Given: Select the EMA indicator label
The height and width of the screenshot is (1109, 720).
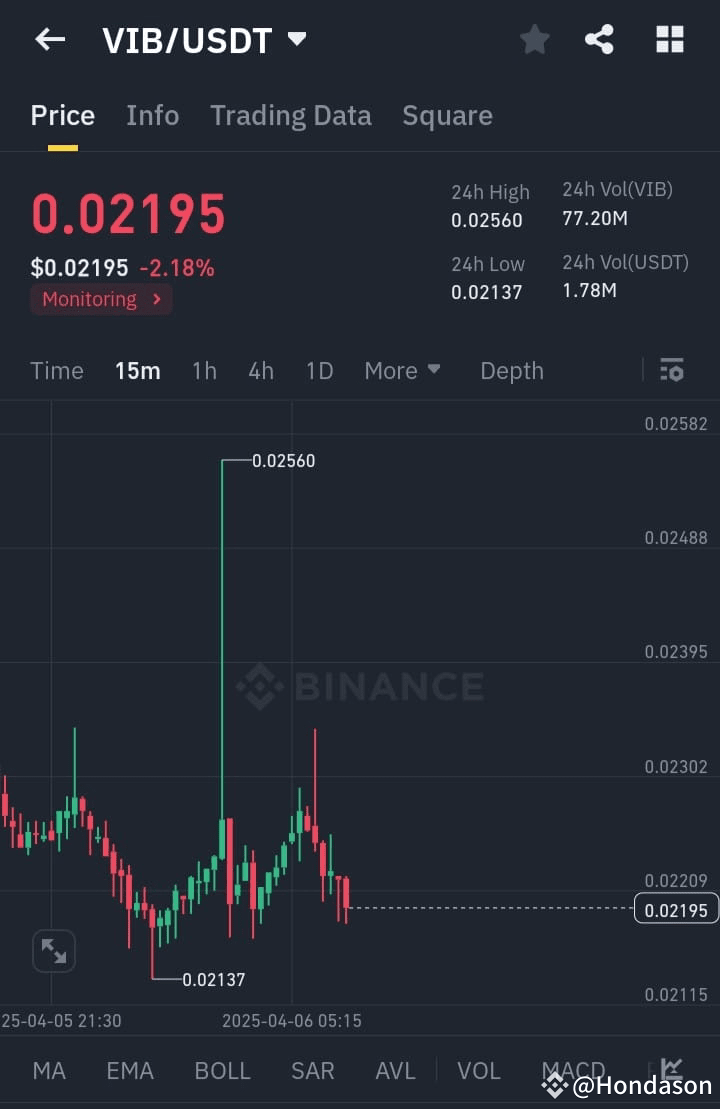Looking at the screenshot, I should pos(129,1070).
